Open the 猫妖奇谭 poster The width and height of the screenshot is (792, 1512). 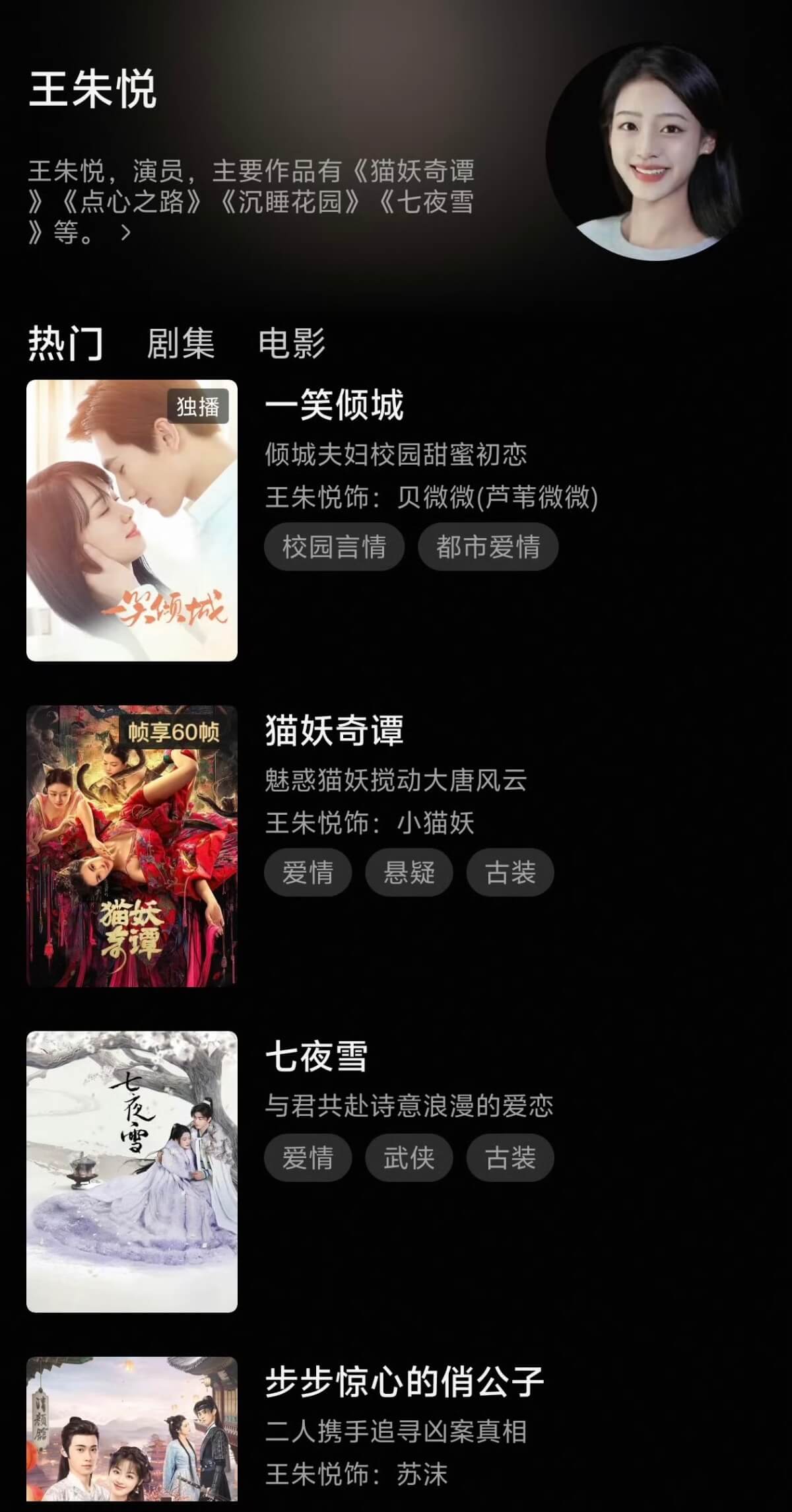tap(132, 846)
